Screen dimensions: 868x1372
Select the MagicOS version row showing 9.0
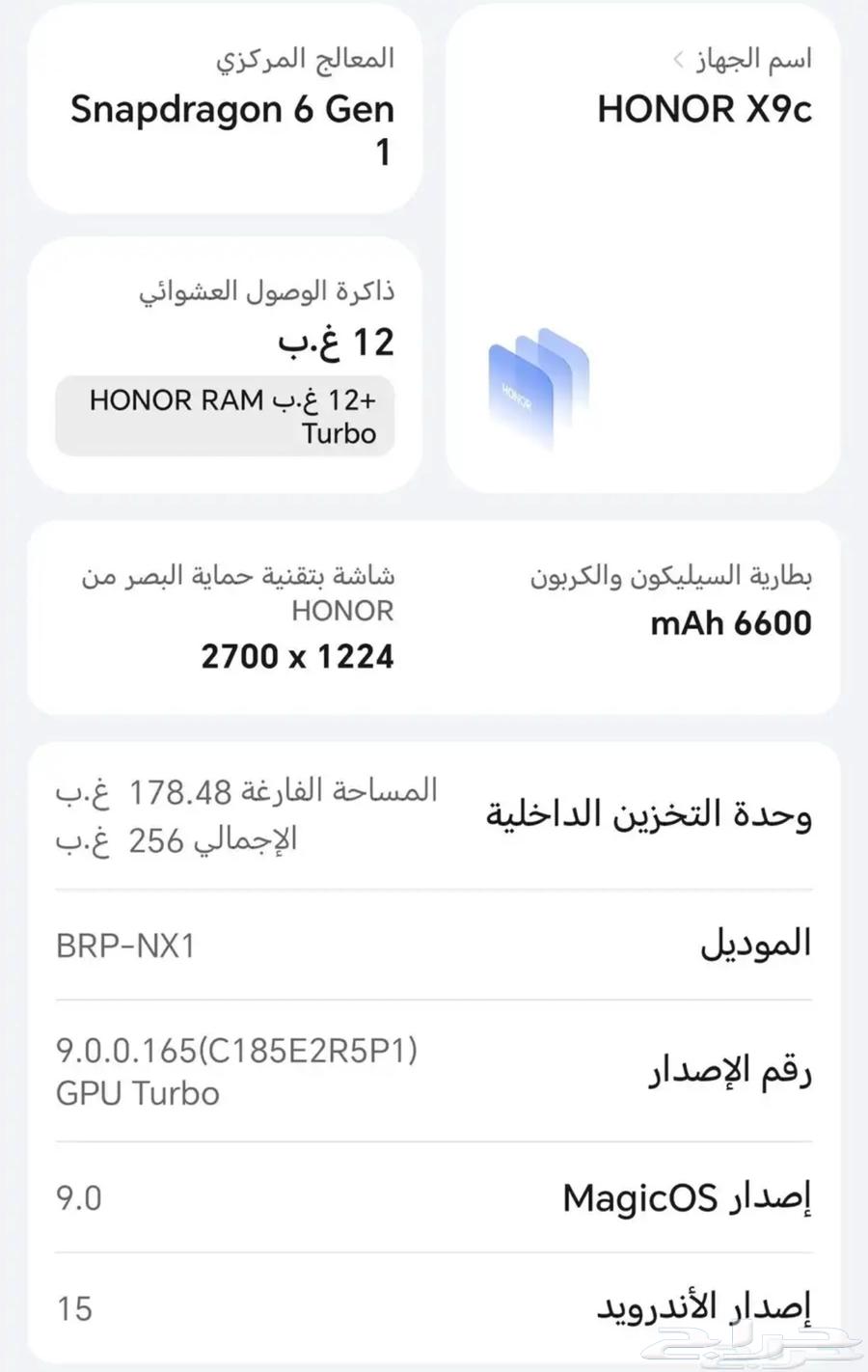coord(434,1196)
